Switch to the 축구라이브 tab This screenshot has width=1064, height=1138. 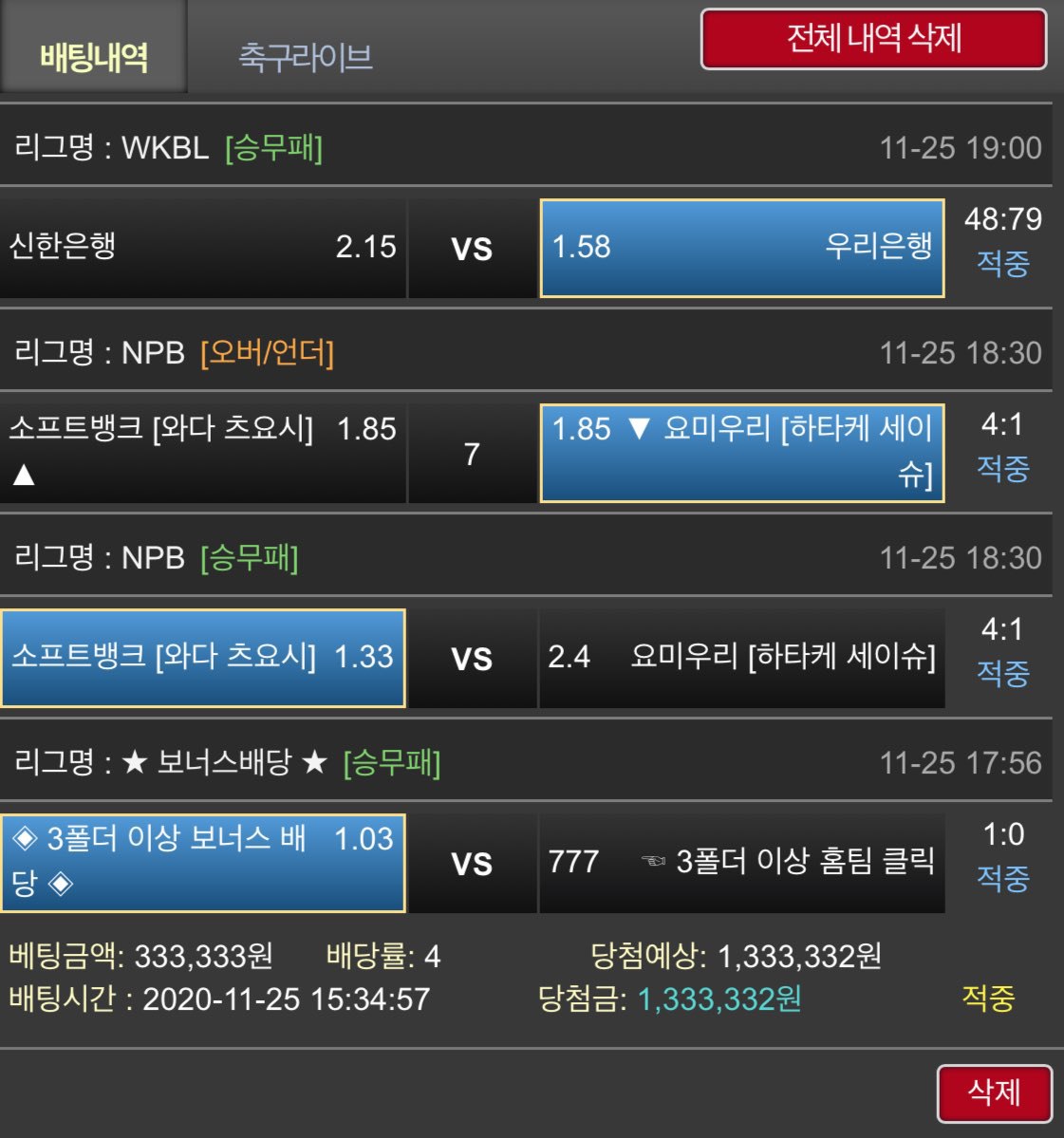pos(306,57)
